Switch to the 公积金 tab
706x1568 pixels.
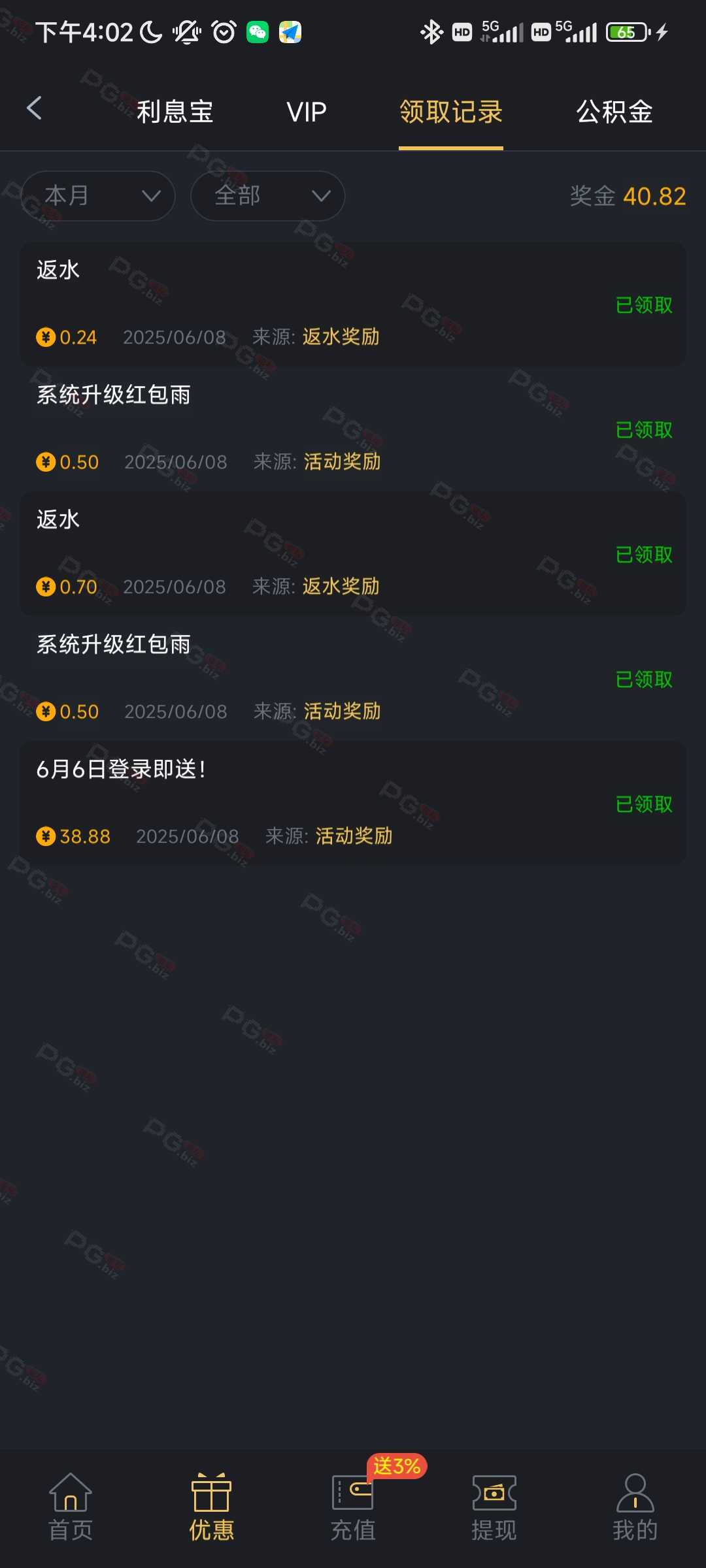614,112
